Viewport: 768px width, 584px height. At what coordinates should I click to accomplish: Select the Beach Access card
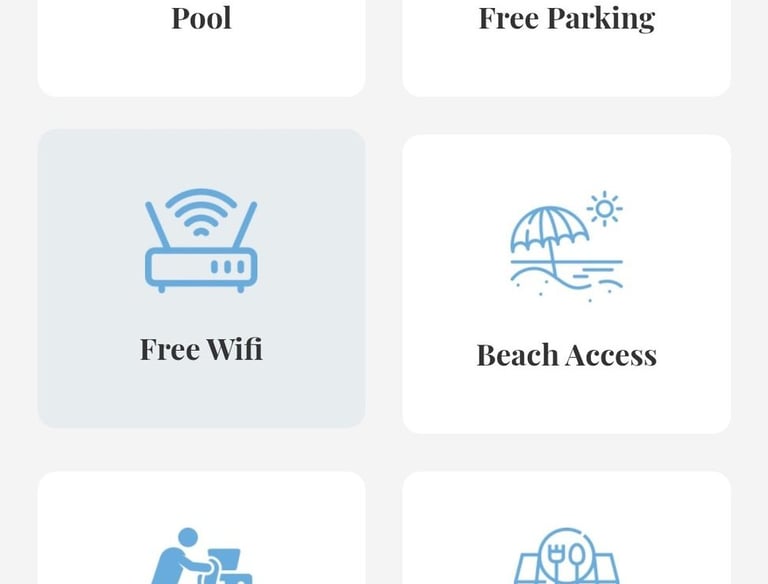tap(566, 284)
